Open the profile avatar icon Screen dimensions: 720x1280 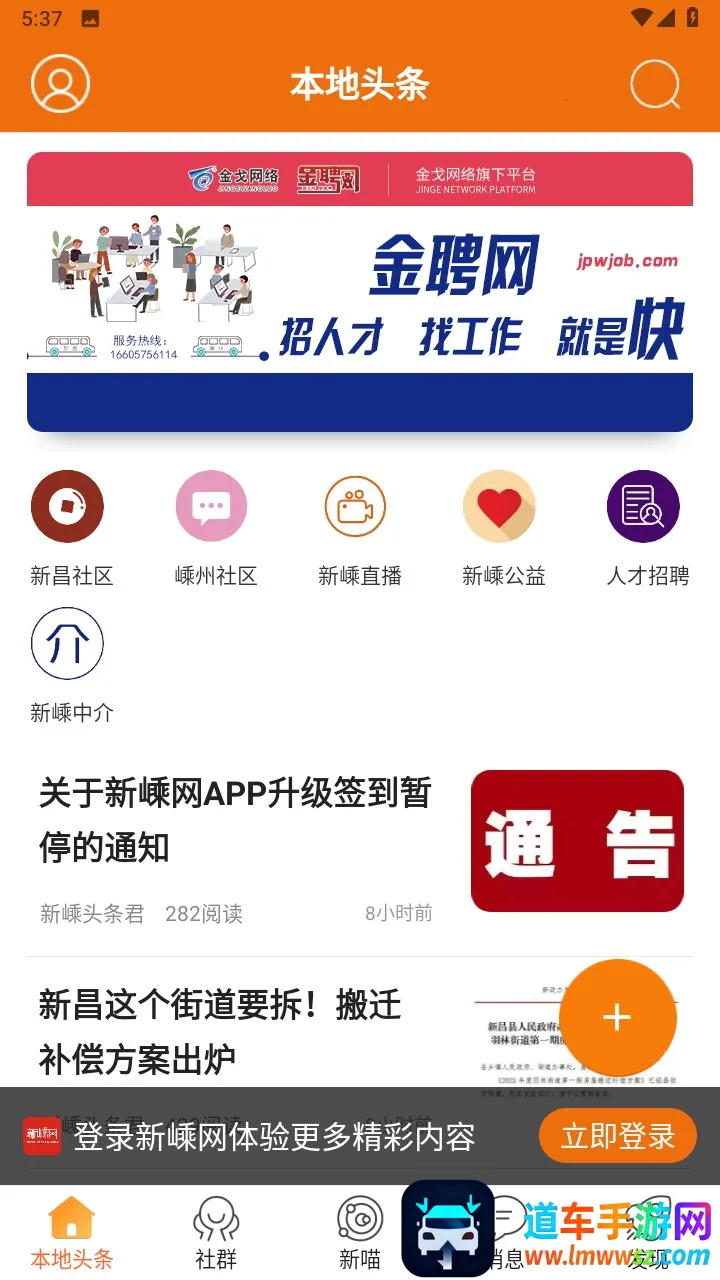pyautogui.click(x=60, y=84)
